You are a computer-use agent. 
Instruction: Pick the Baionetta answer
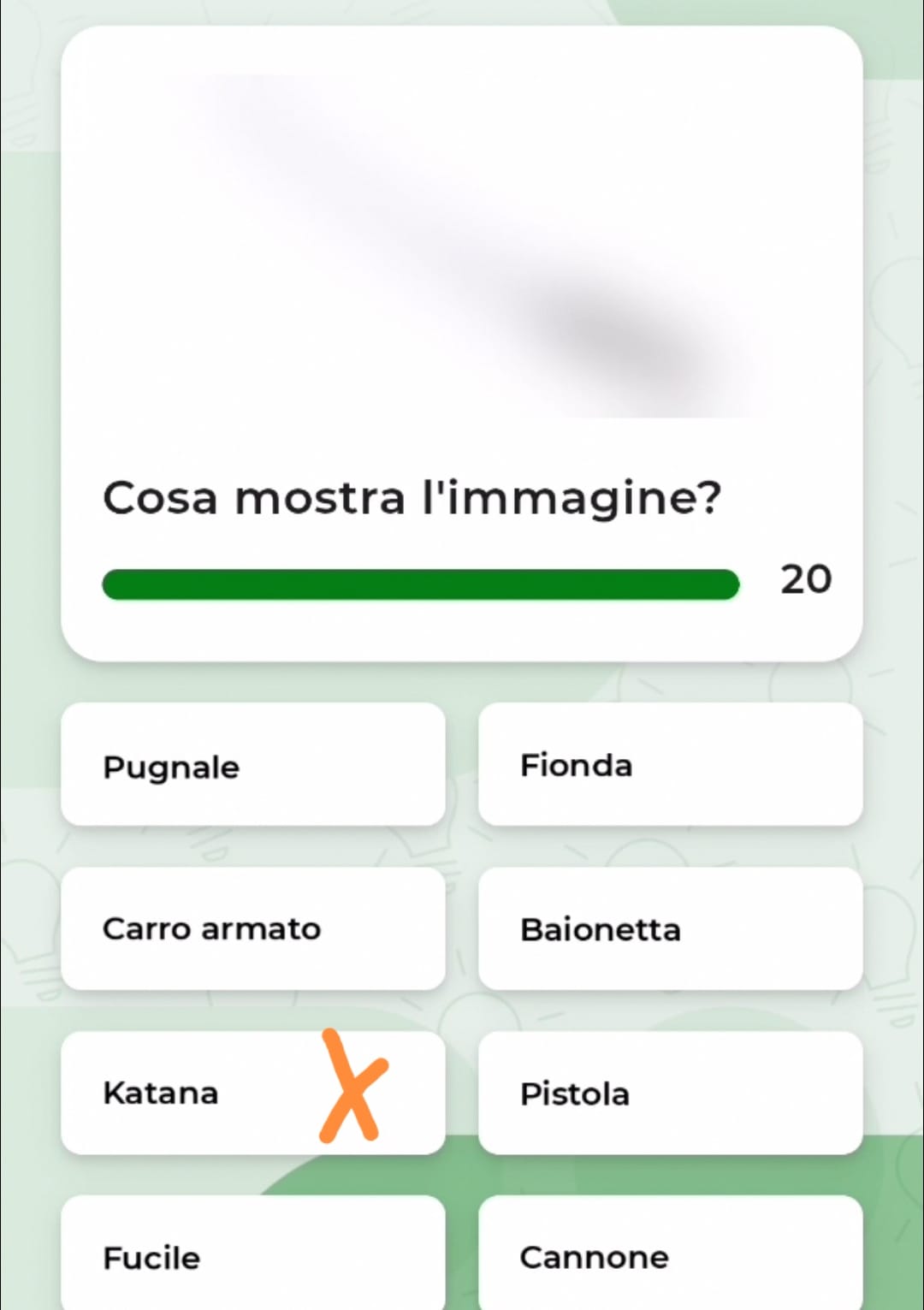tap(670, 929)
